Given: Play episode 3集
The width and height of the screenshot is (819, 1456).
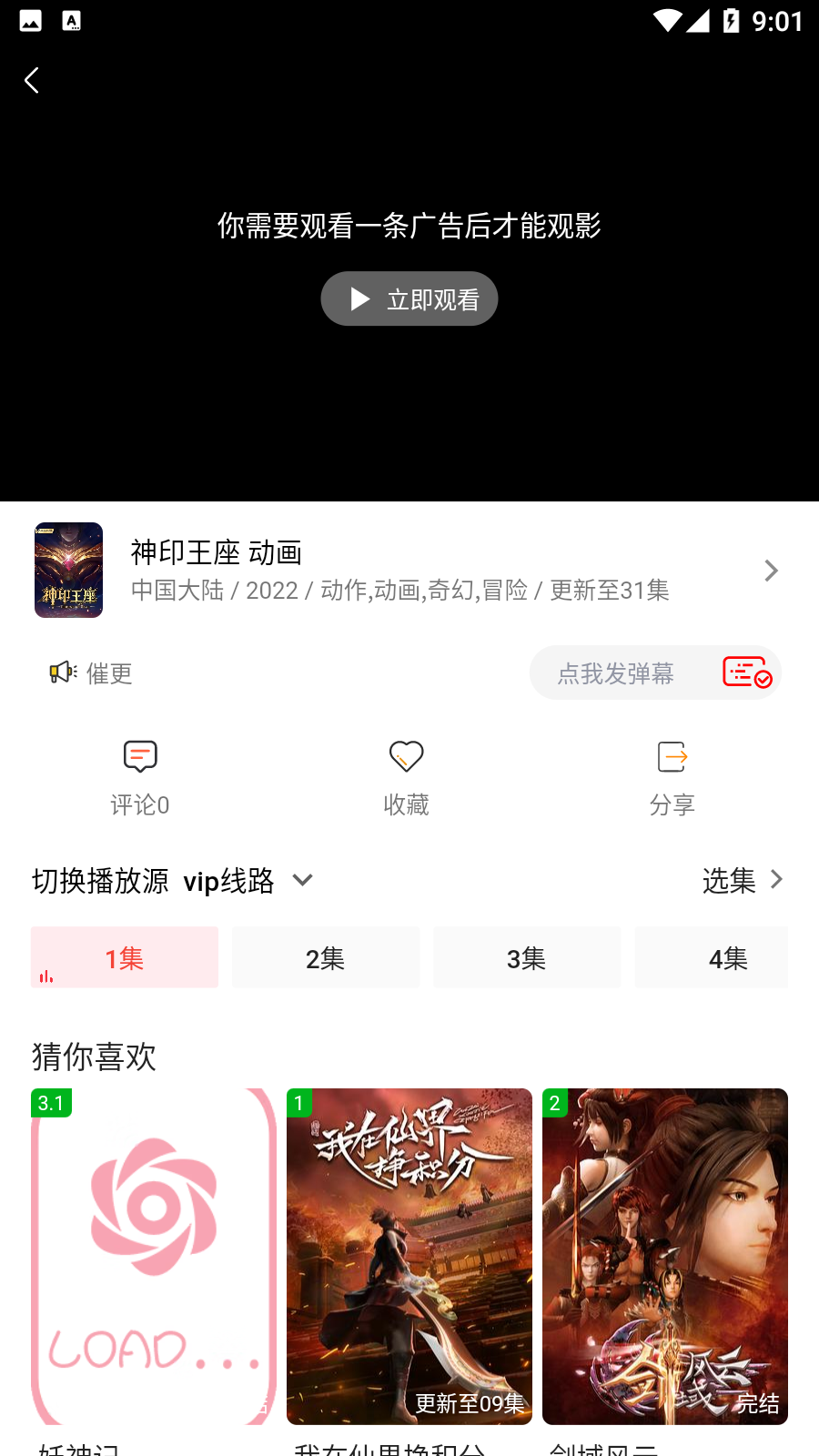Looking at the screenshot, I should tap(527, 957).
